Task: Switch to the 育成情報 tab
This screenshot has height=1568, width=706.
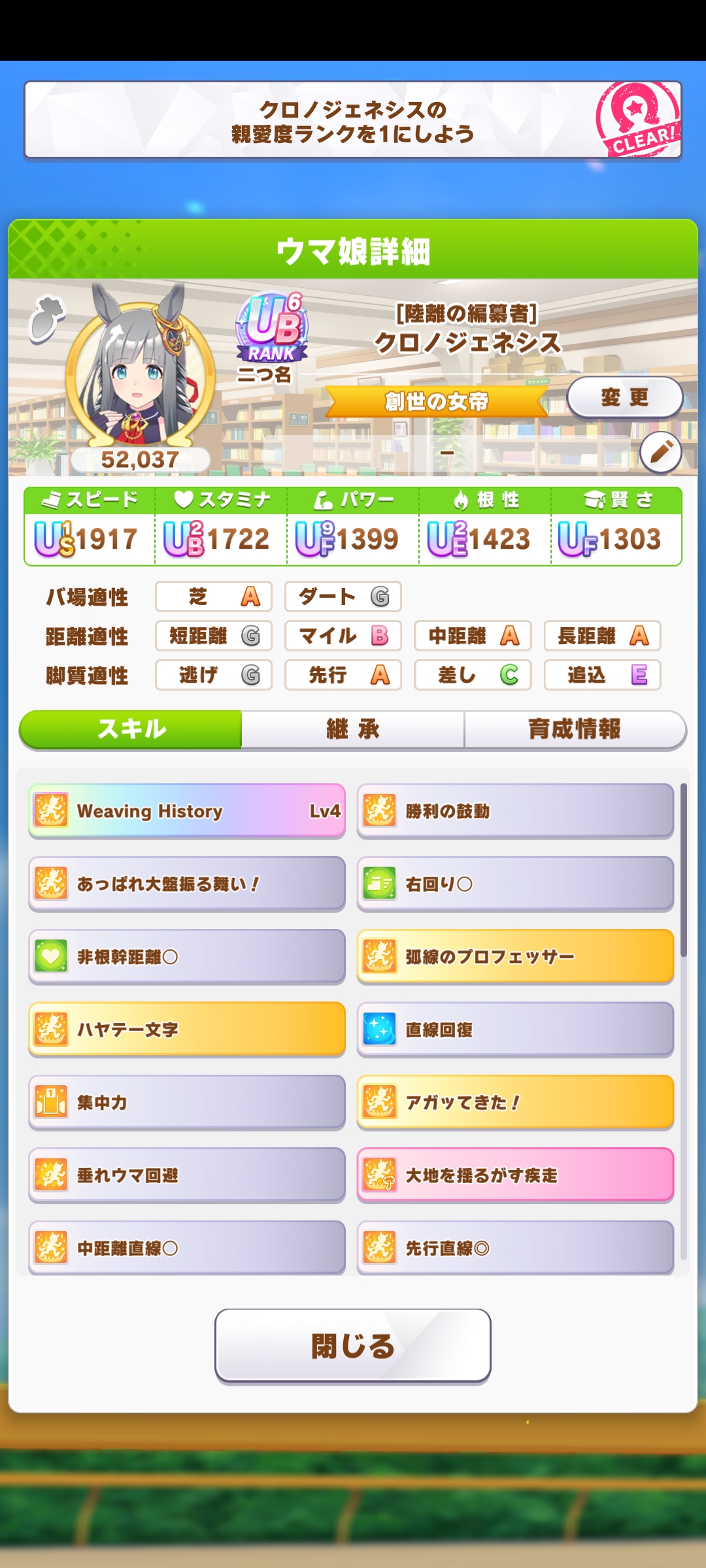Action: 575,729
